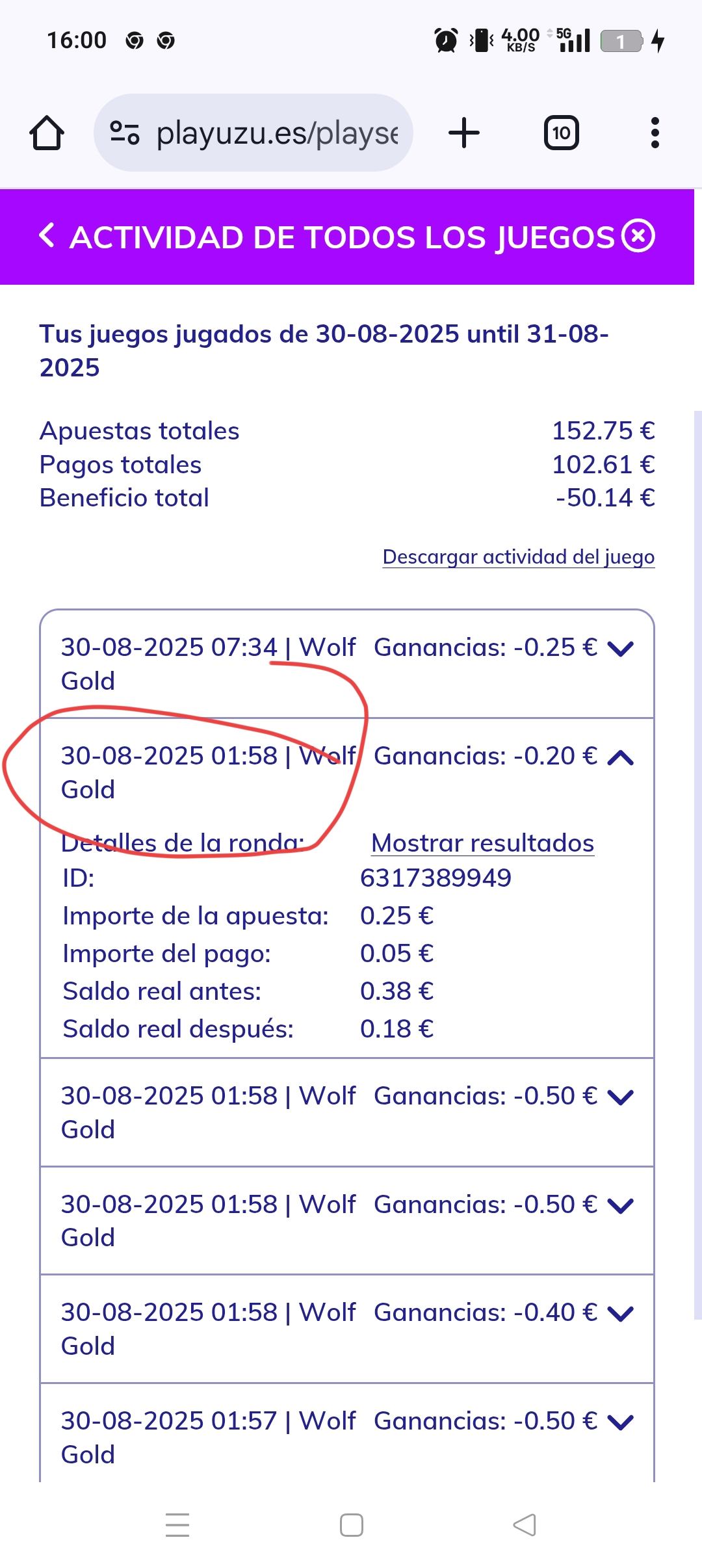Open the recent apps view
This screenshot has width=702, height=1568.
pyautogui.click(x=177, y=1525)
